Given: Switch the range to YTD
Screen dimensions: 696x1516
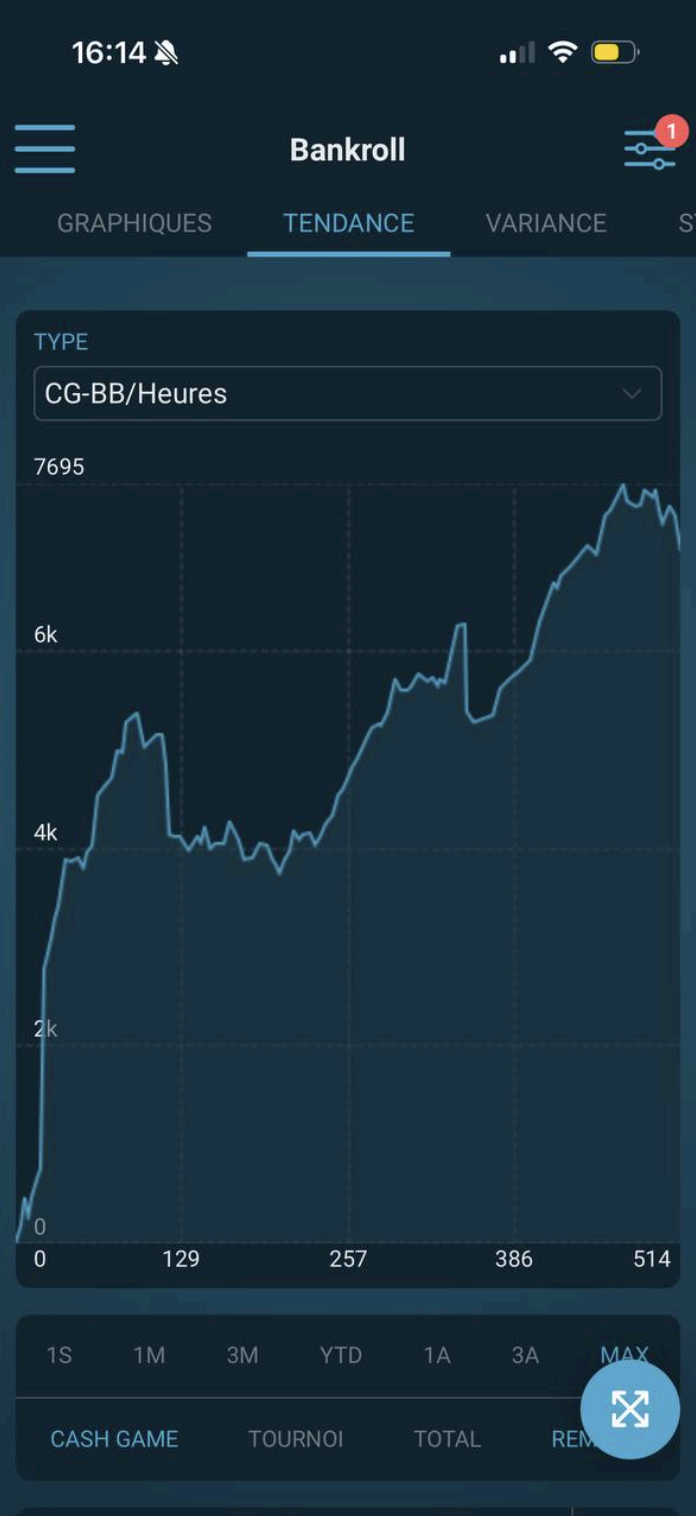Looking at the screenshot, I should coord(340,1355).
